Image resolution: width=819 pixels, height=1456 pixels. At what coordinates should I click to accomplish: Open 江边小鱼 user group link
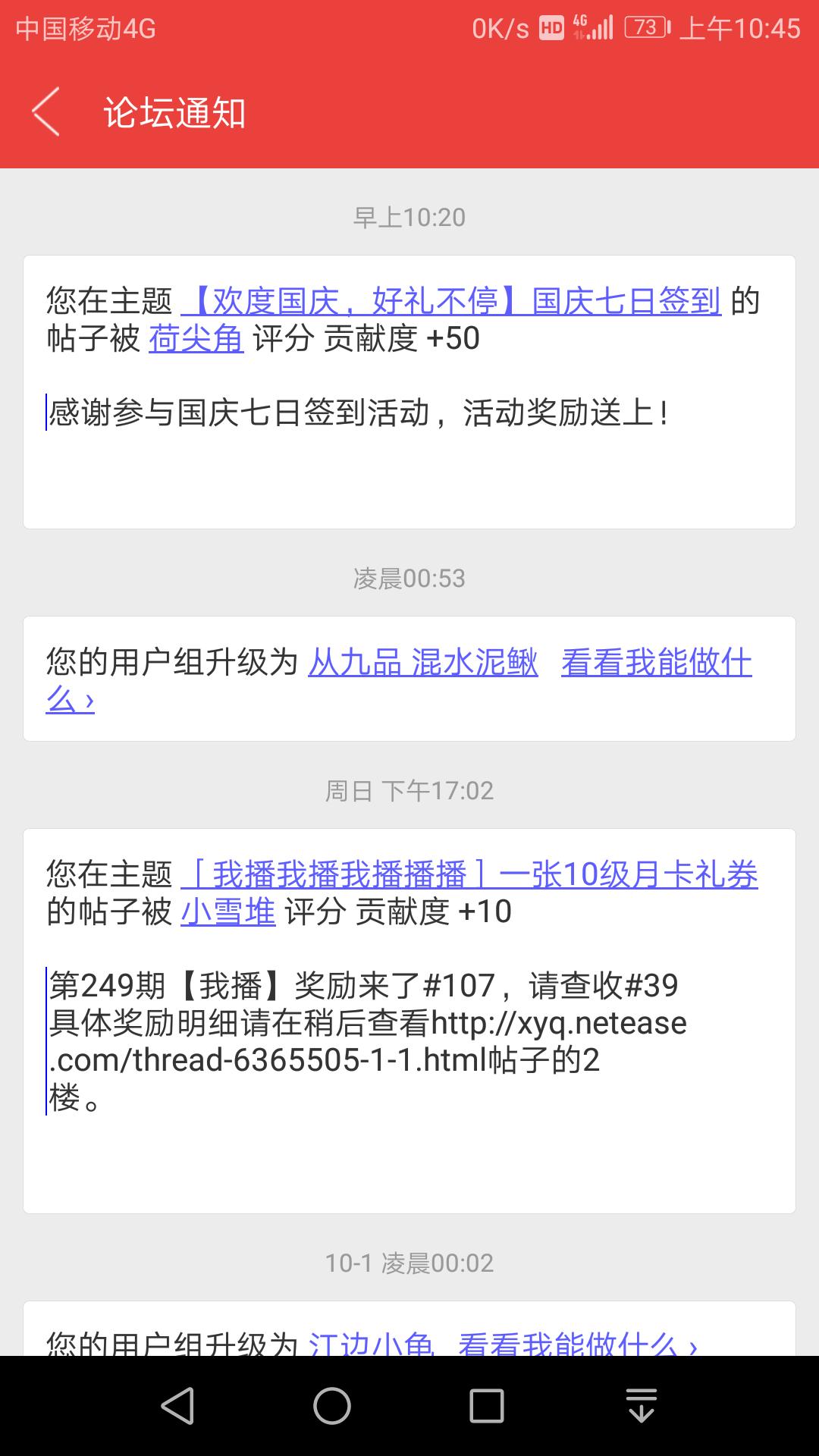(371, 1344)
